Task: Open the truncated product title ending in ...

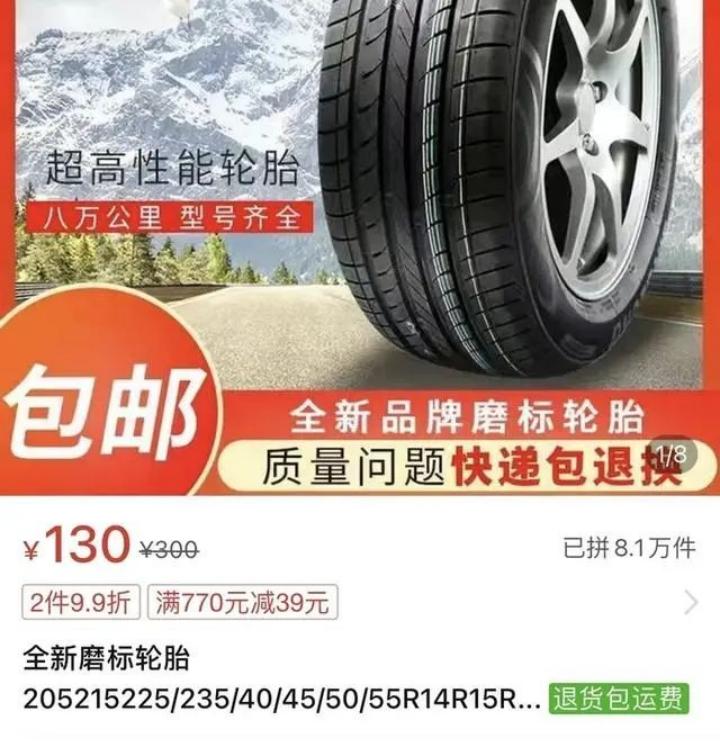Action: pos(270,691)
